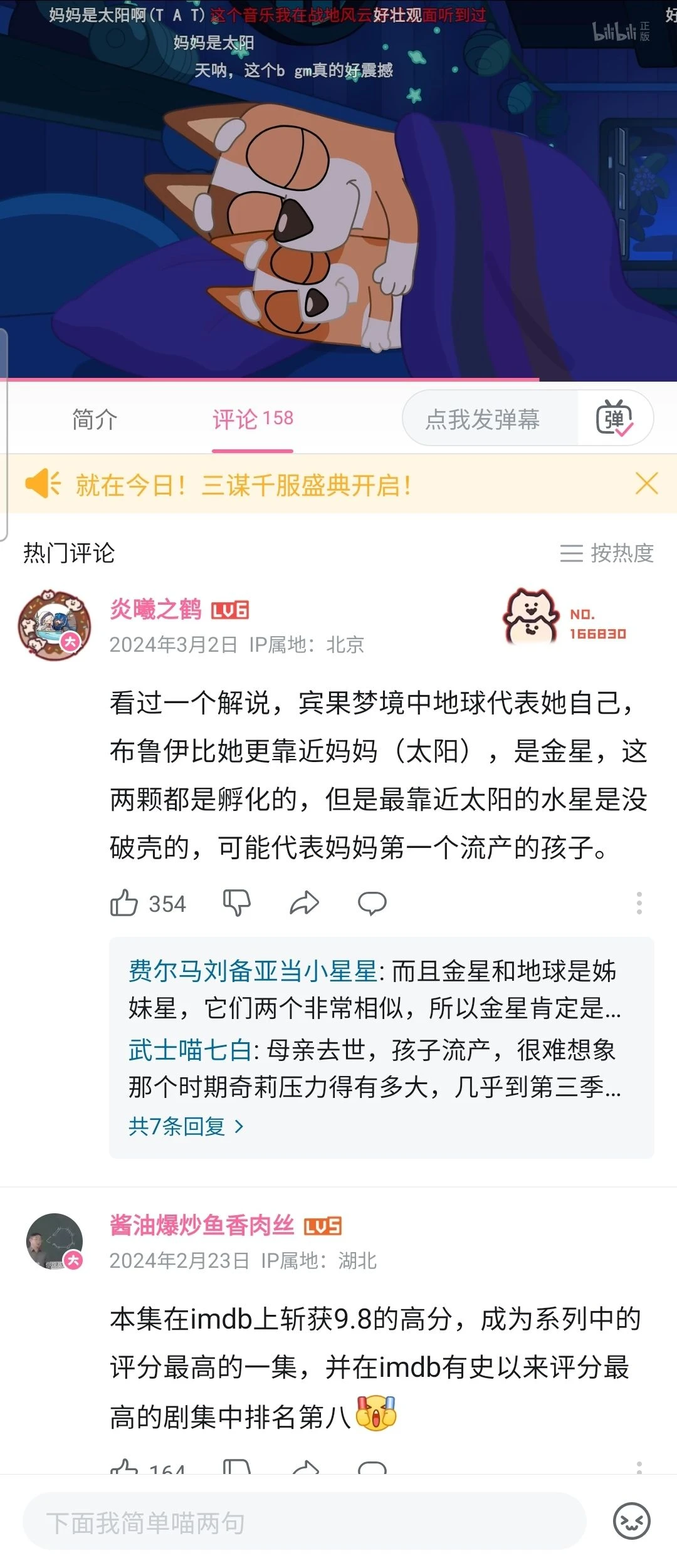
Task: Share 炎曦之鹤's comment
Action: coord(305,903)
